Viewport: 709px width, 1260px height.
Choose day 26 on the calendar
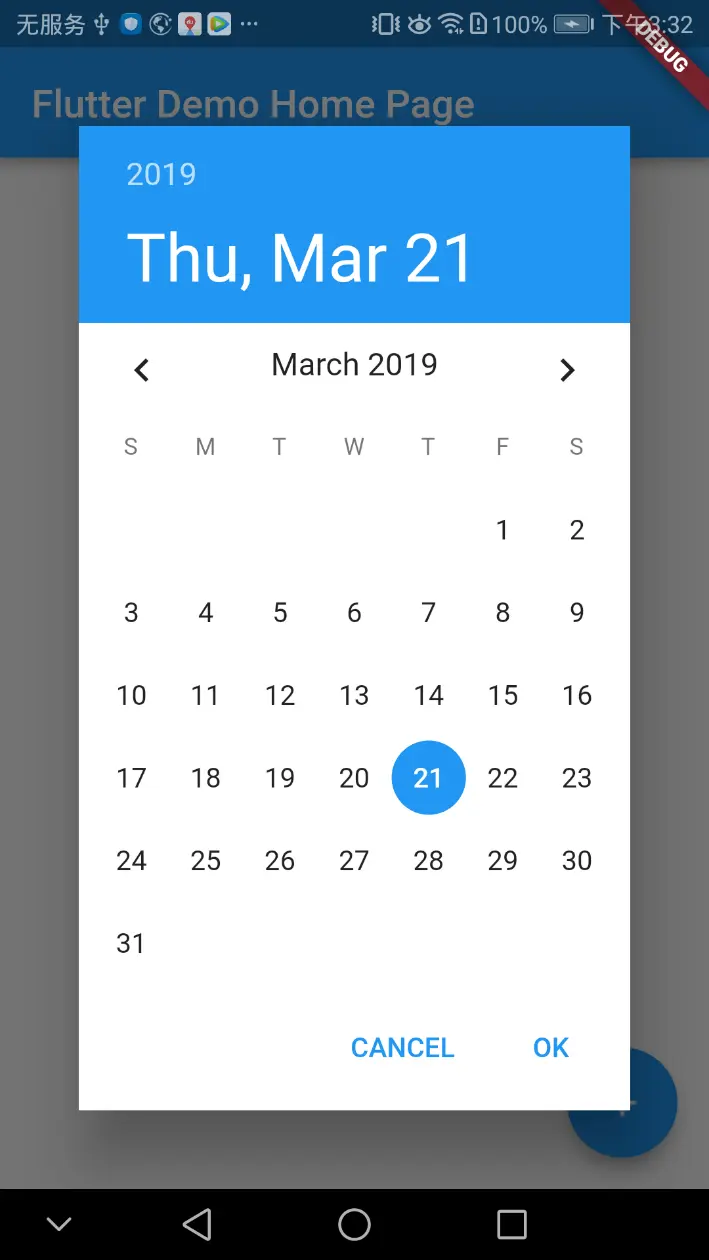[x=280, y=861]
